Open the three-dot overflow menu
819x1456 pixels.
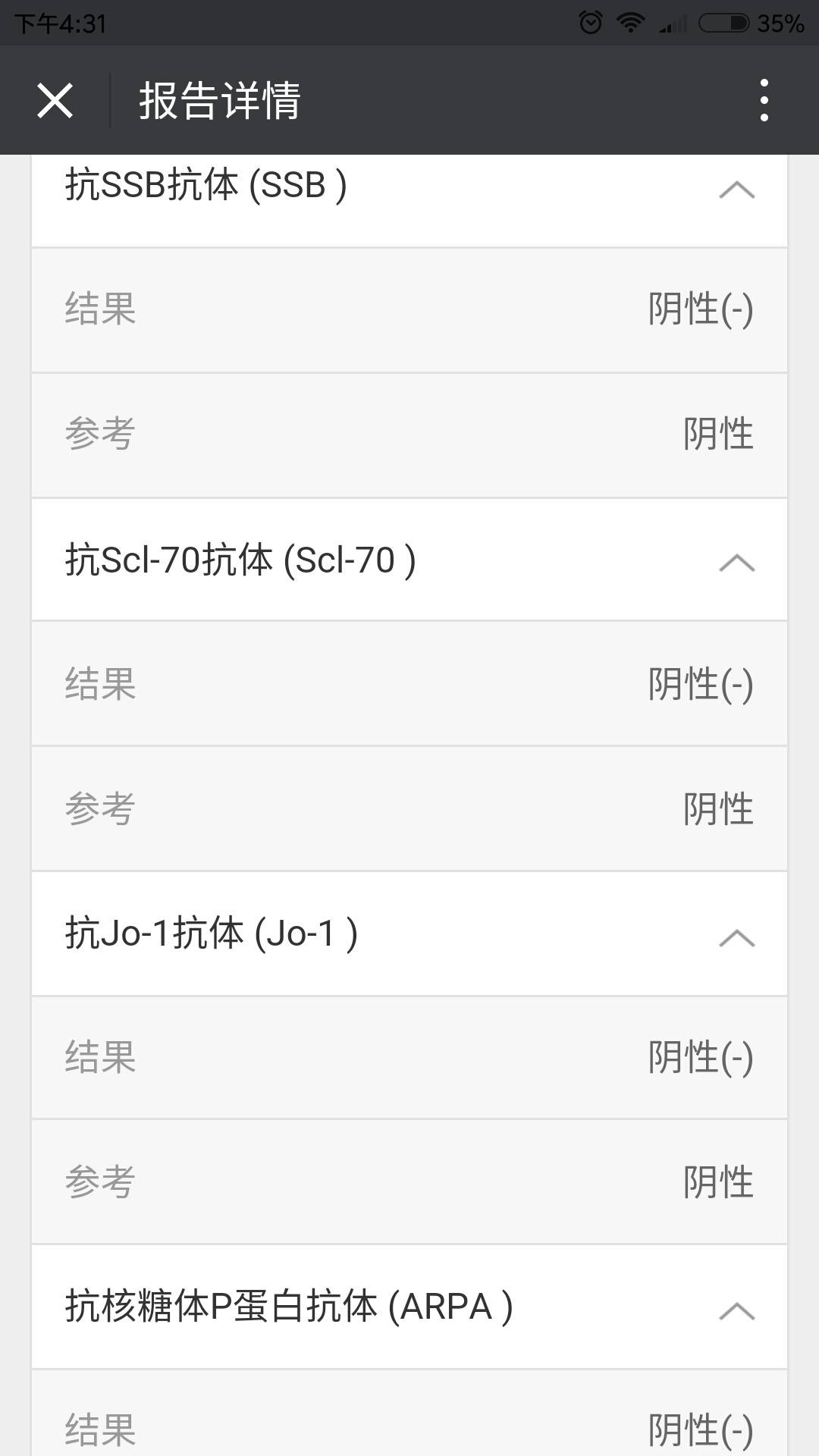click(764, 100)
